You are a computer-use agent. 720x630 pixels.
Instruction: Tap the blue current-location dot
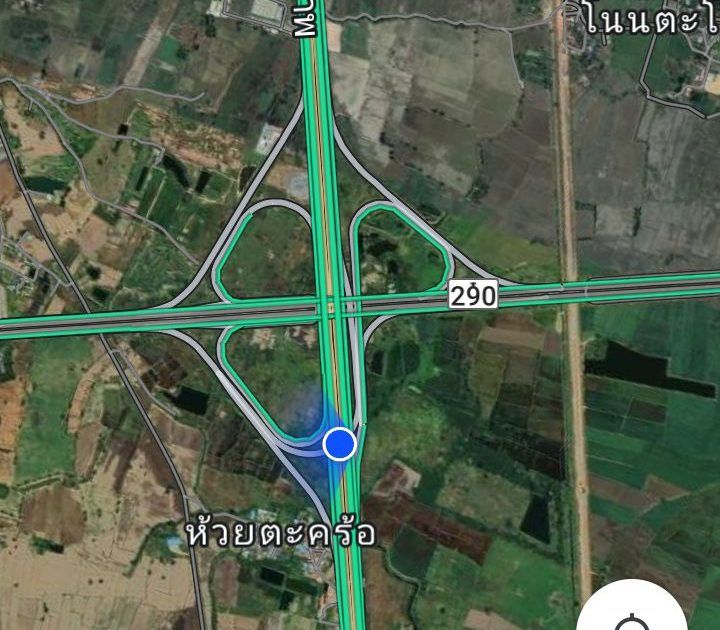tap(340, 443)
